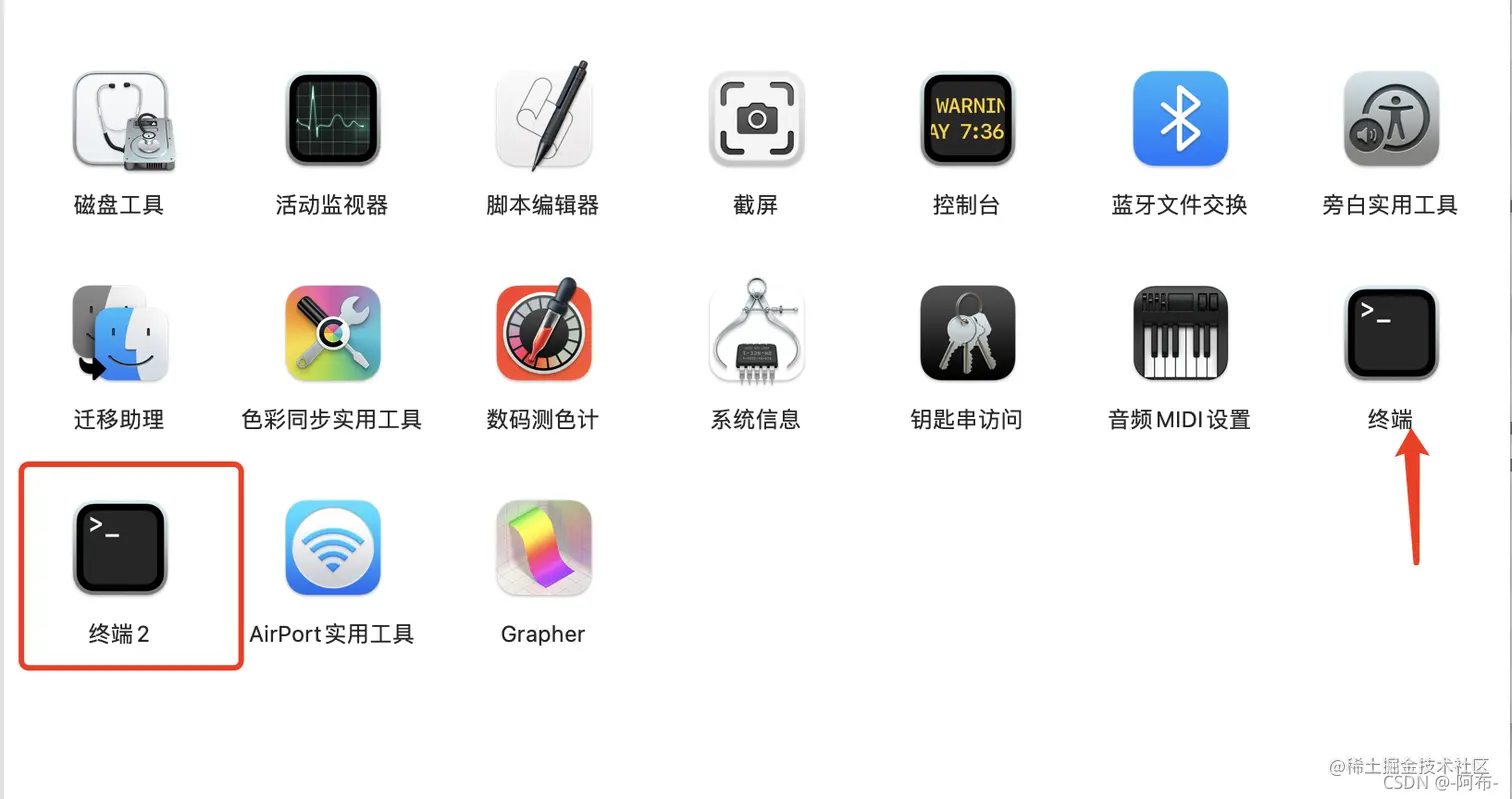
Task: Launch System Information (系统信息)
Action: [x=756, y=333]
